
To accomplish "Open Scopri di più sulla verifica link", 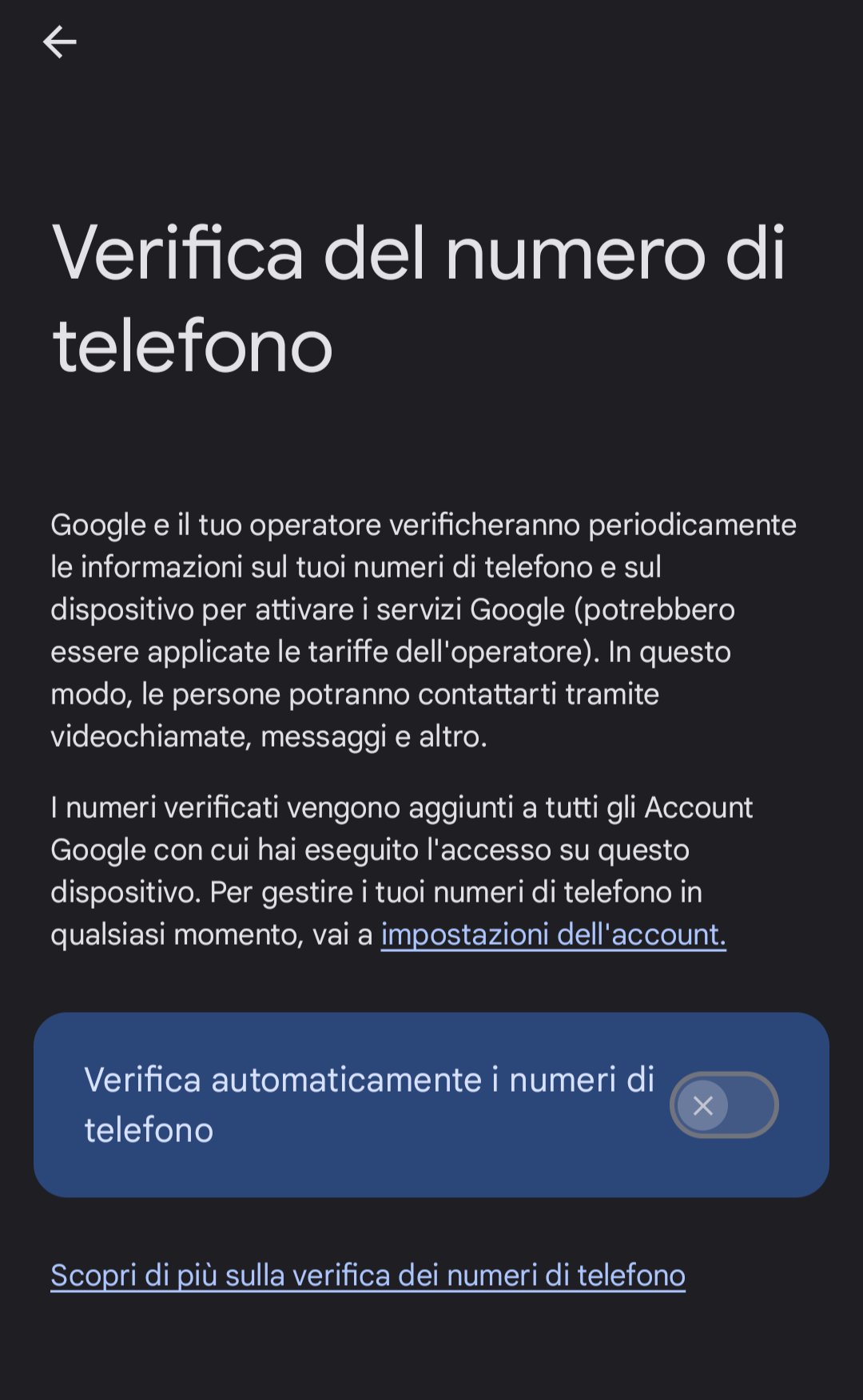I will click(x=368, y=1275).
